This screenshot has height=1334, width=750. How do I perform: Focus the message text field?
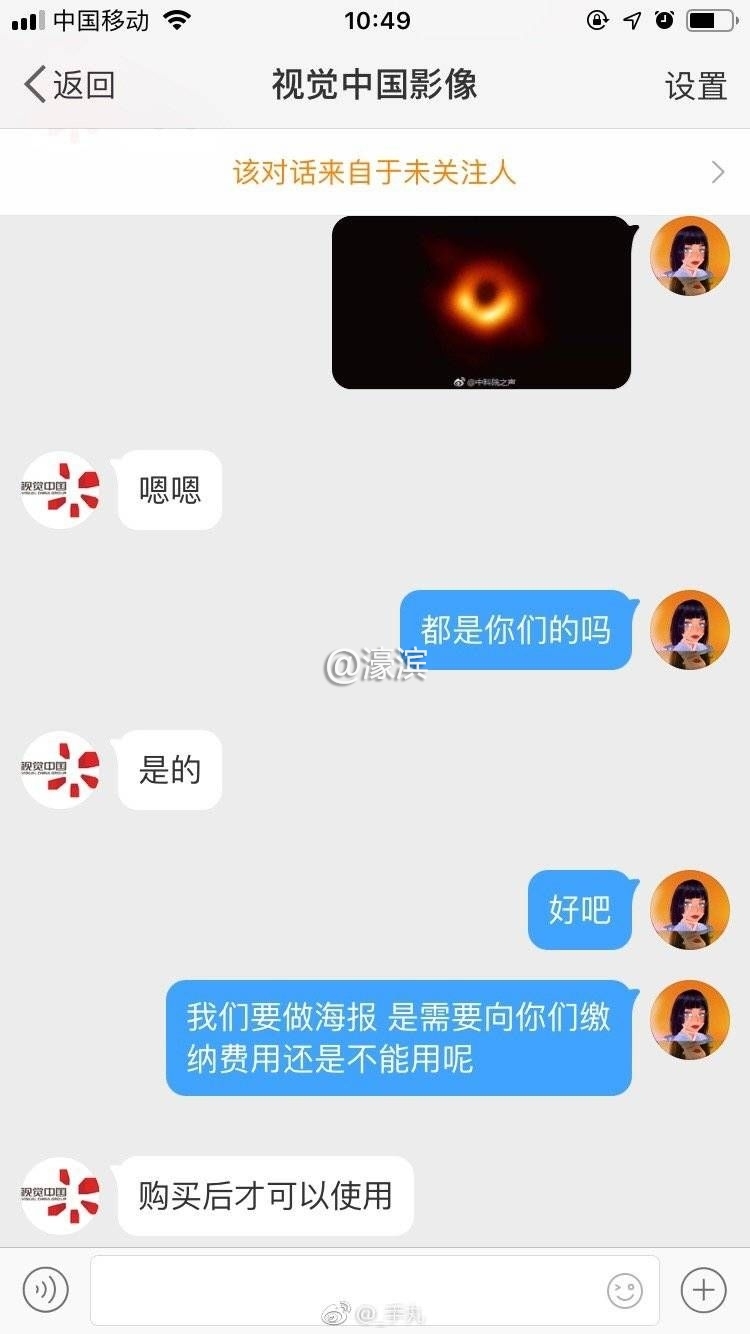(x=345, y=1290)
